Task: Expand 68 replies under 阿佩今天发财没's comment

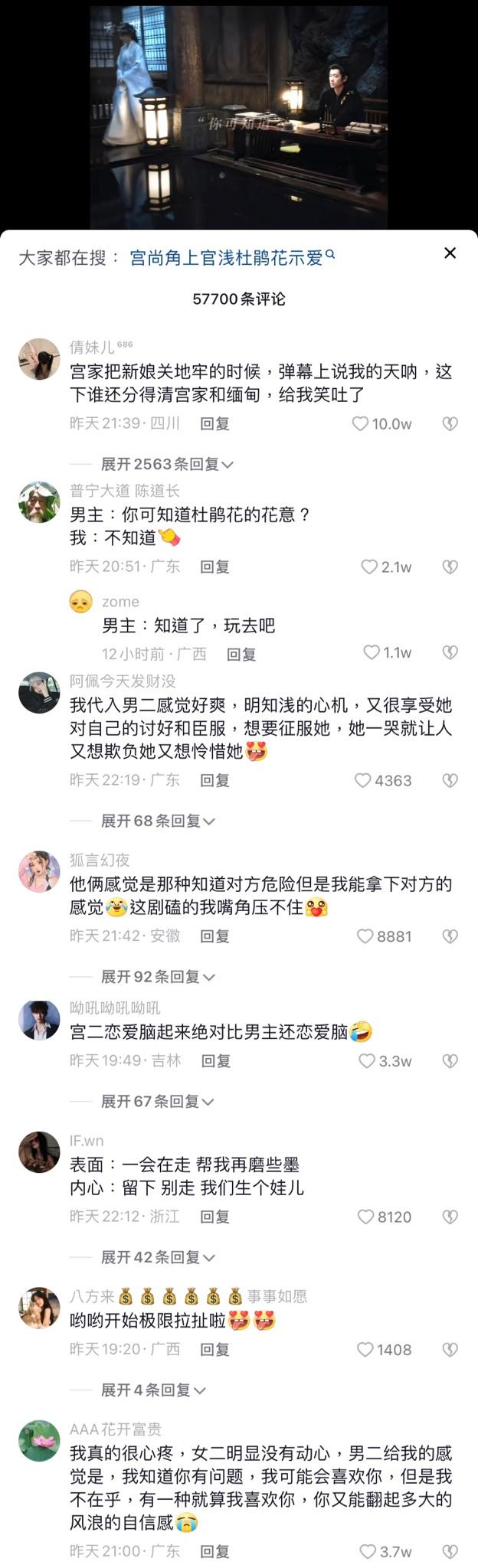Action: 158,821
